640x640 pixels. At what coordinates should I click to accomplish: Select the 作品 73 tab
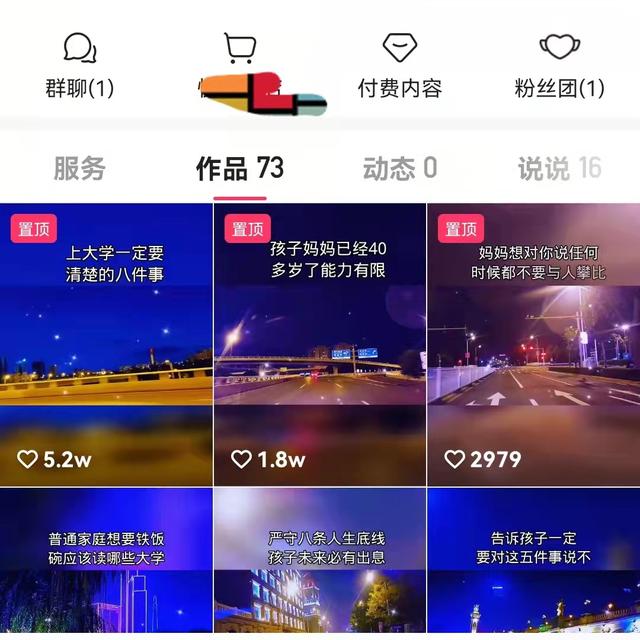(240, 168)
